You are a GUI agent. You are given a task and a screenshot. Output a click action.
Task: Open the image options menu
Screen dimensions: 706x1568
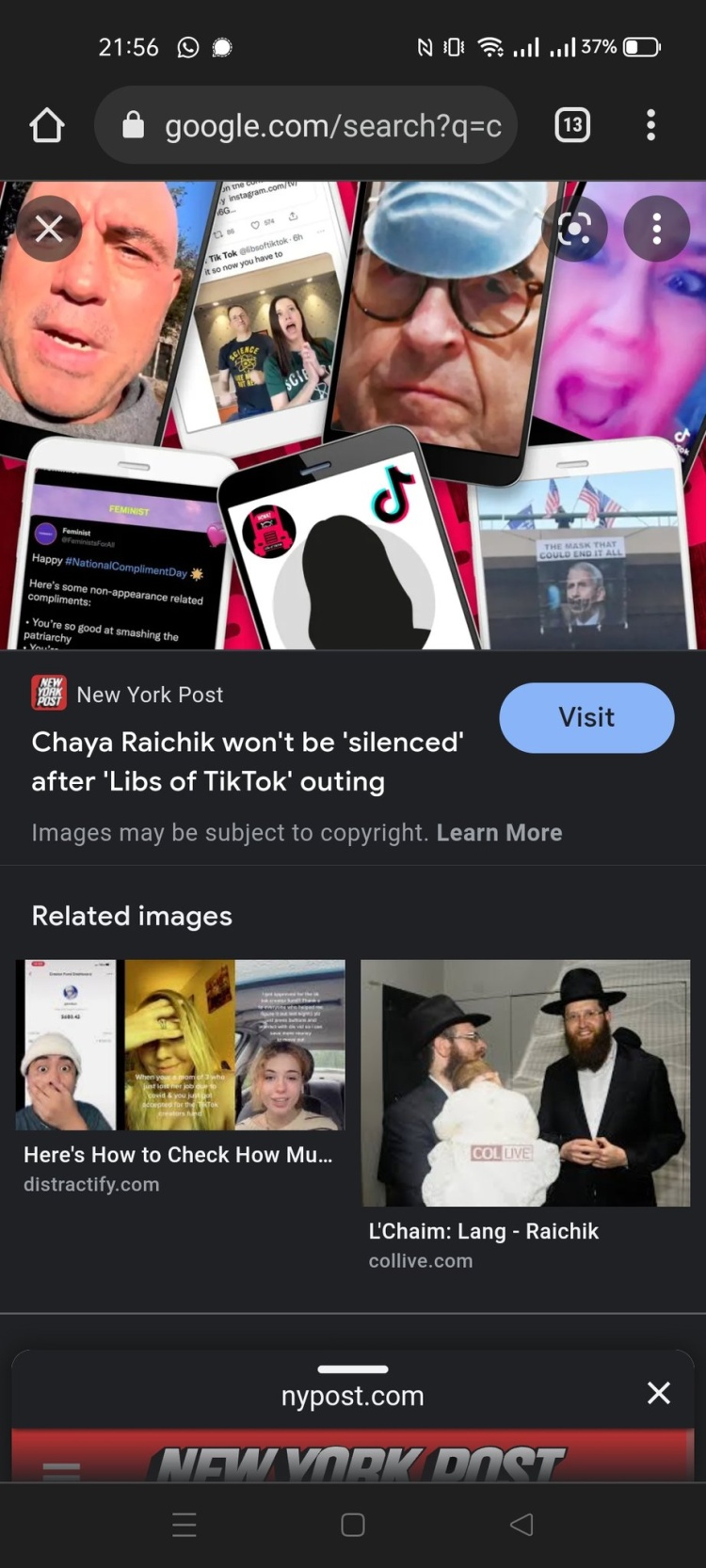click(657, 229)
